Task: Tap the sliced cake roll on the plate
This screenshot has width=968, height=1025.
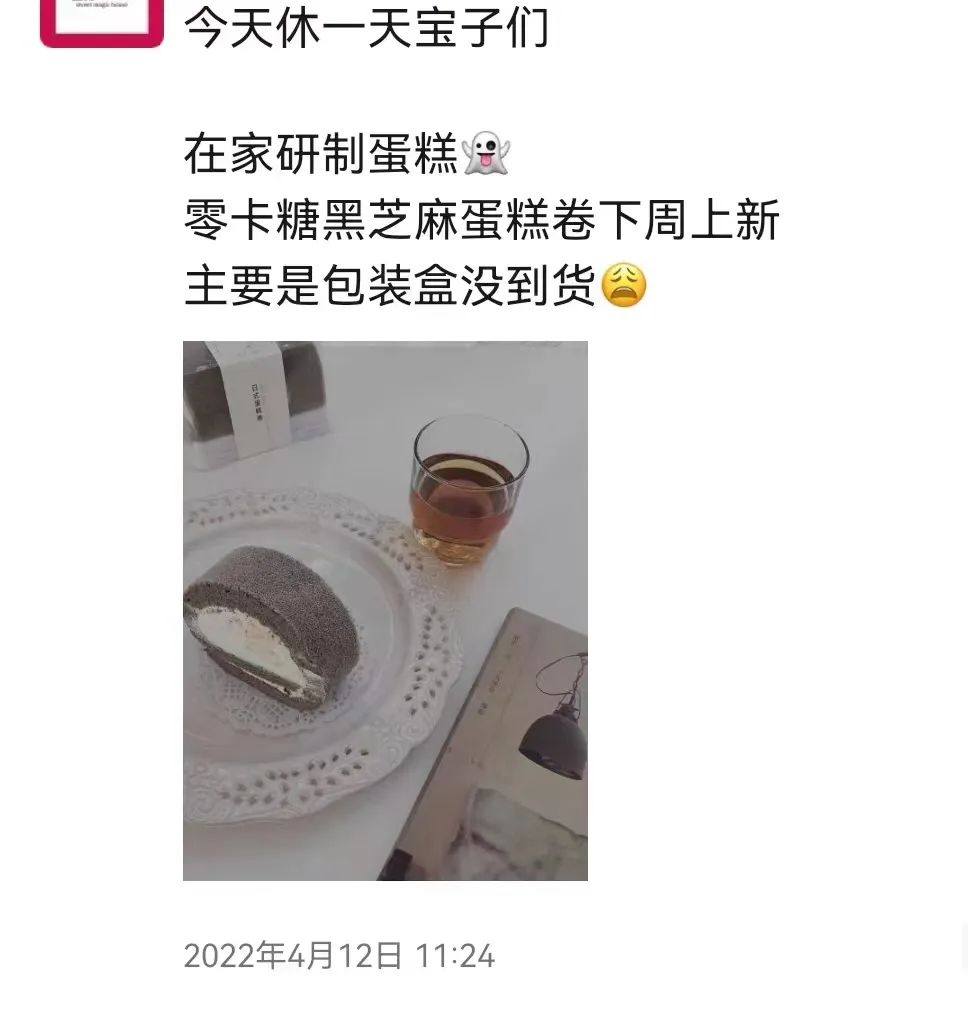Action: pos(270,630)
